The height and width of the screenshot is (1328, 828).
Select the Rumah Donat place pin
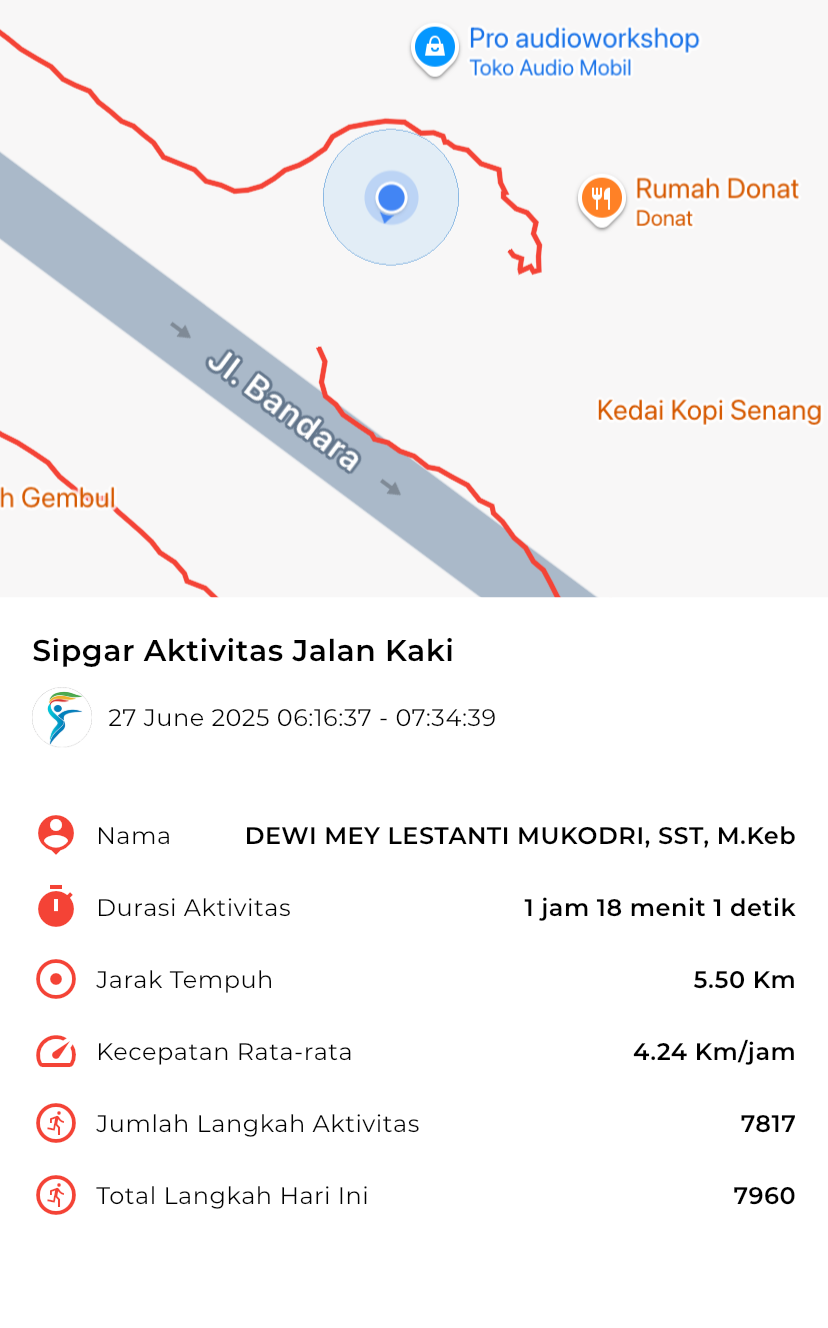pyautogui.click(x=601, y=199)
